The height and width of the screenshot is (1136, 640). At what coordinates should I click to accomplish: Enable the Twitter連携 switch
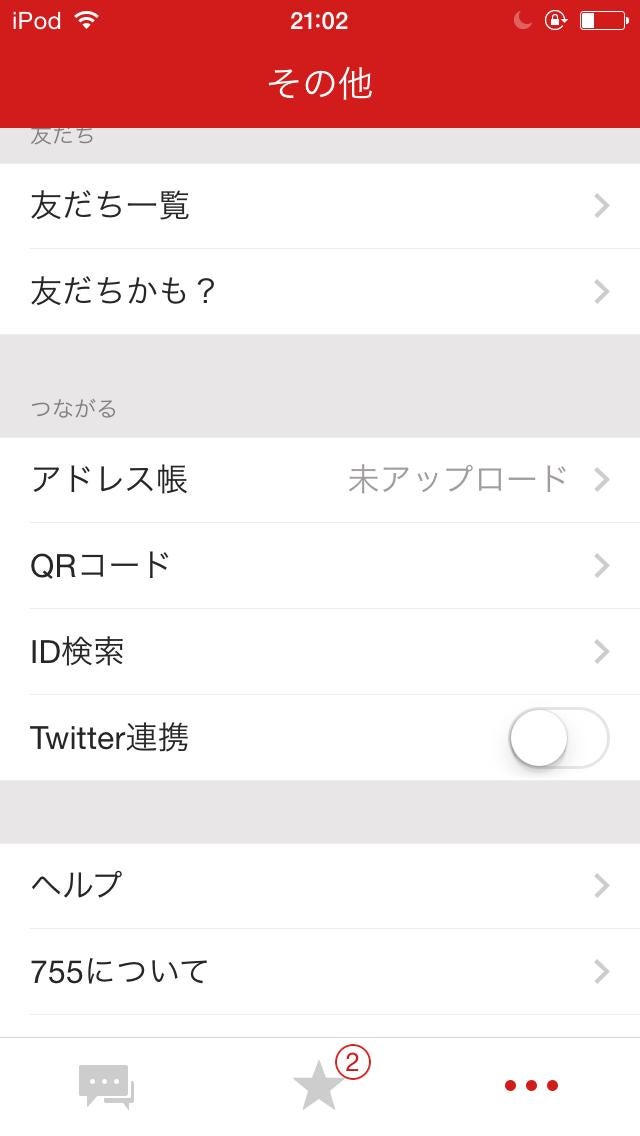click(x=559, y=738)
